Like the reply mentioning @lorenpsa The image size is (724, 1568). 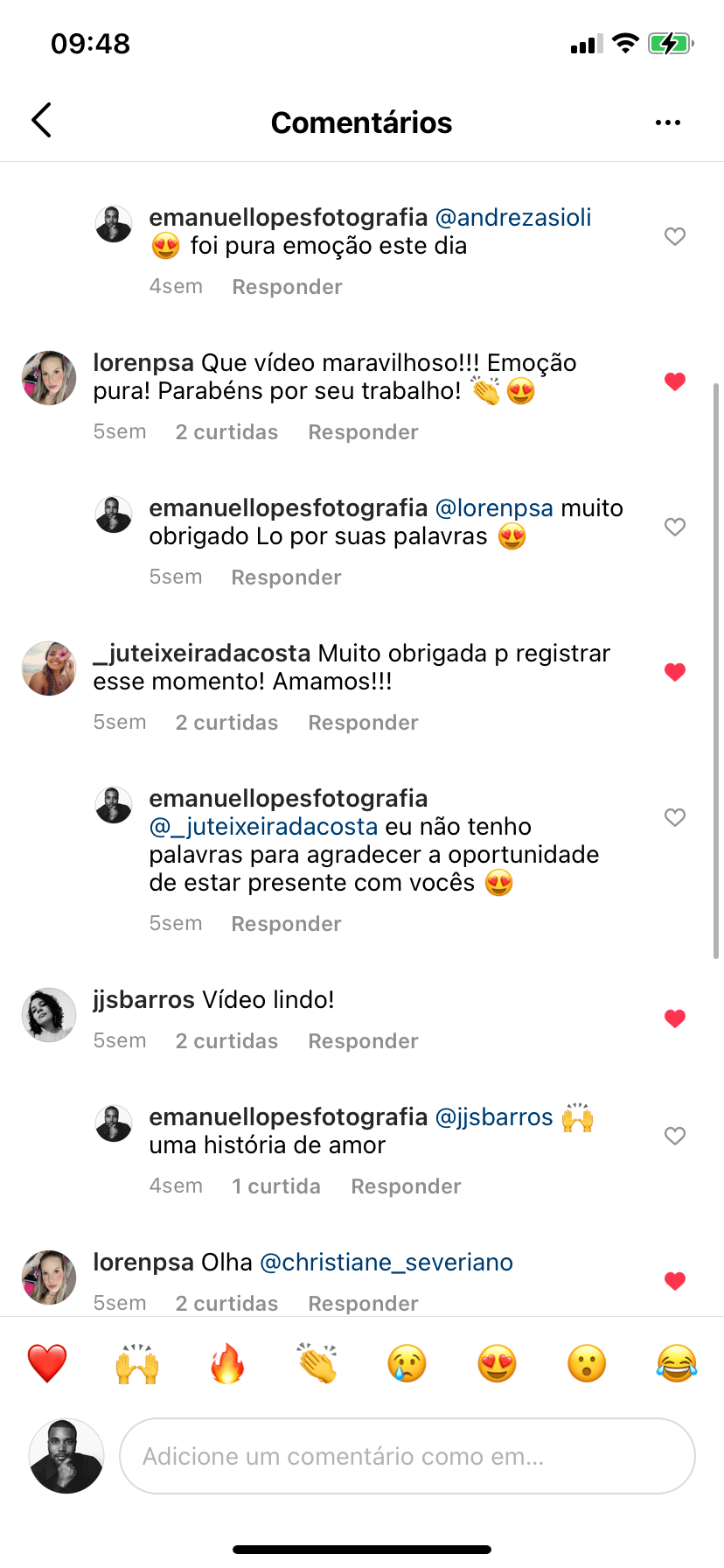click(674, 527)
